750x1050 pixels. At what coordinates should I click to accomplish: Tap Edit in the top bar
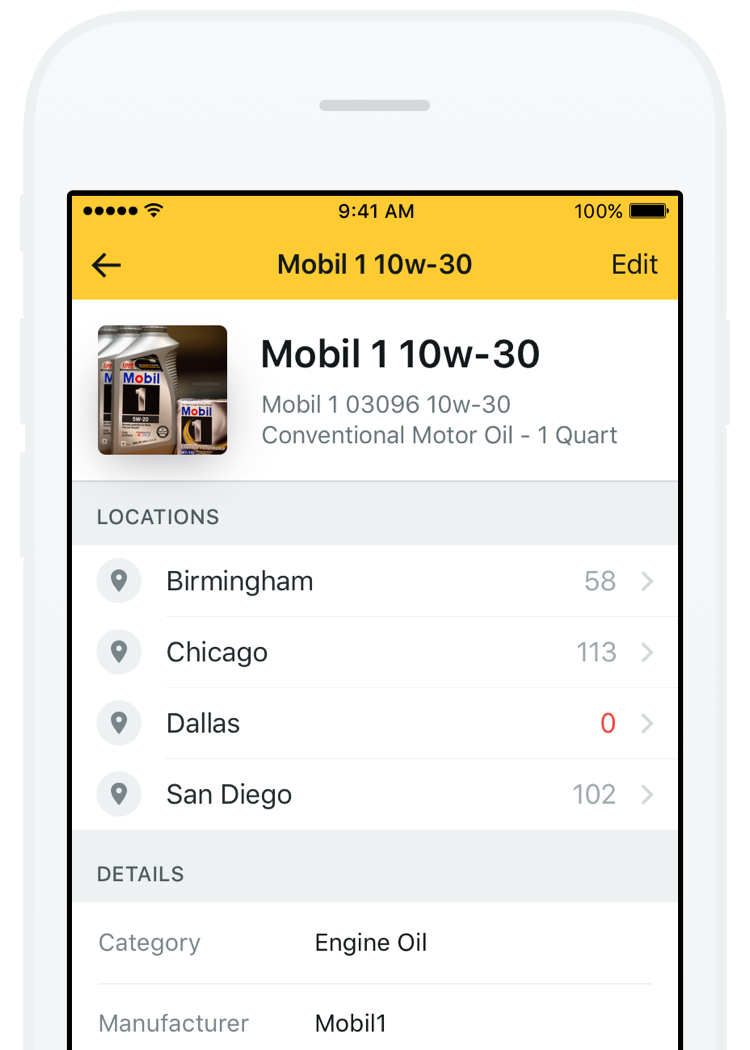pos(634,265)
